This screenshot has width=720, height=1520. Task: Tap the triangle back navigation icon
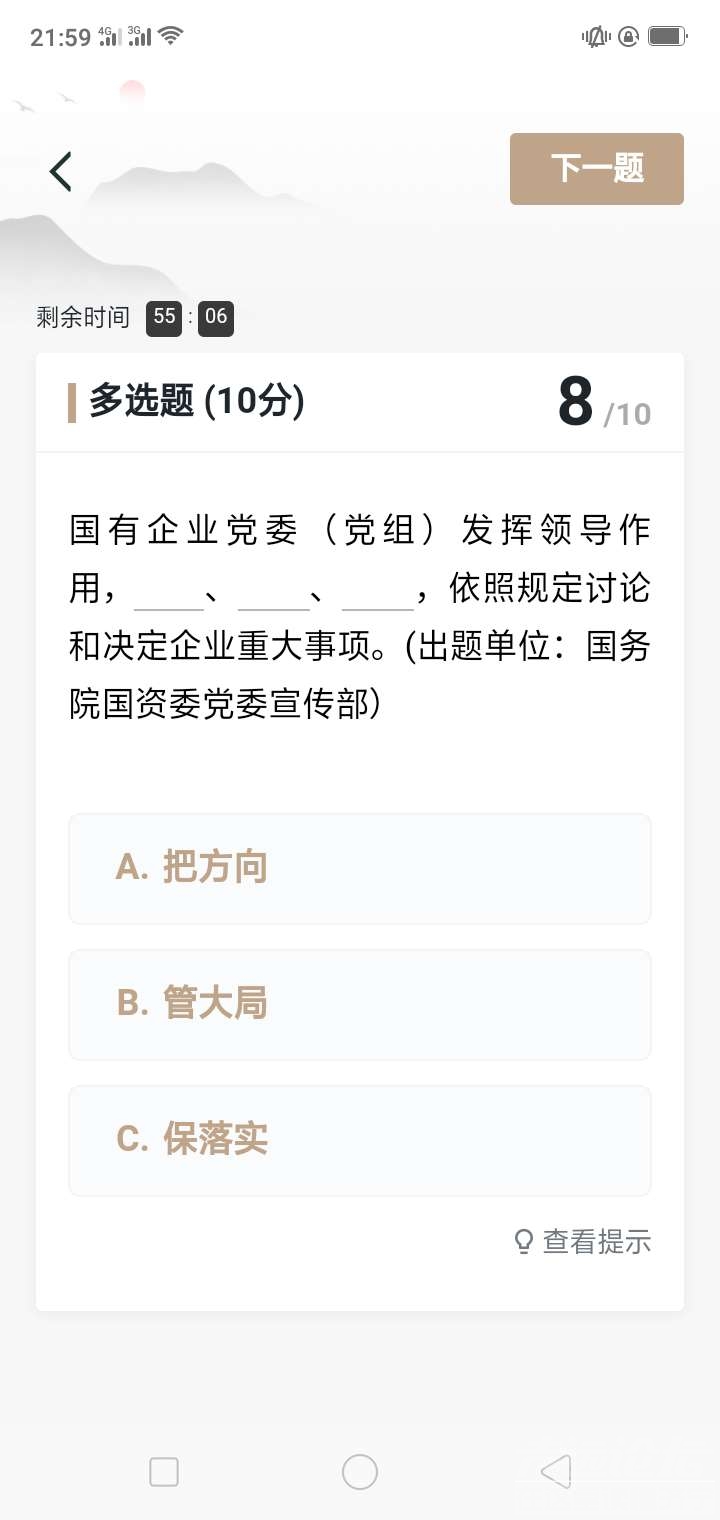pos(554,1471)
